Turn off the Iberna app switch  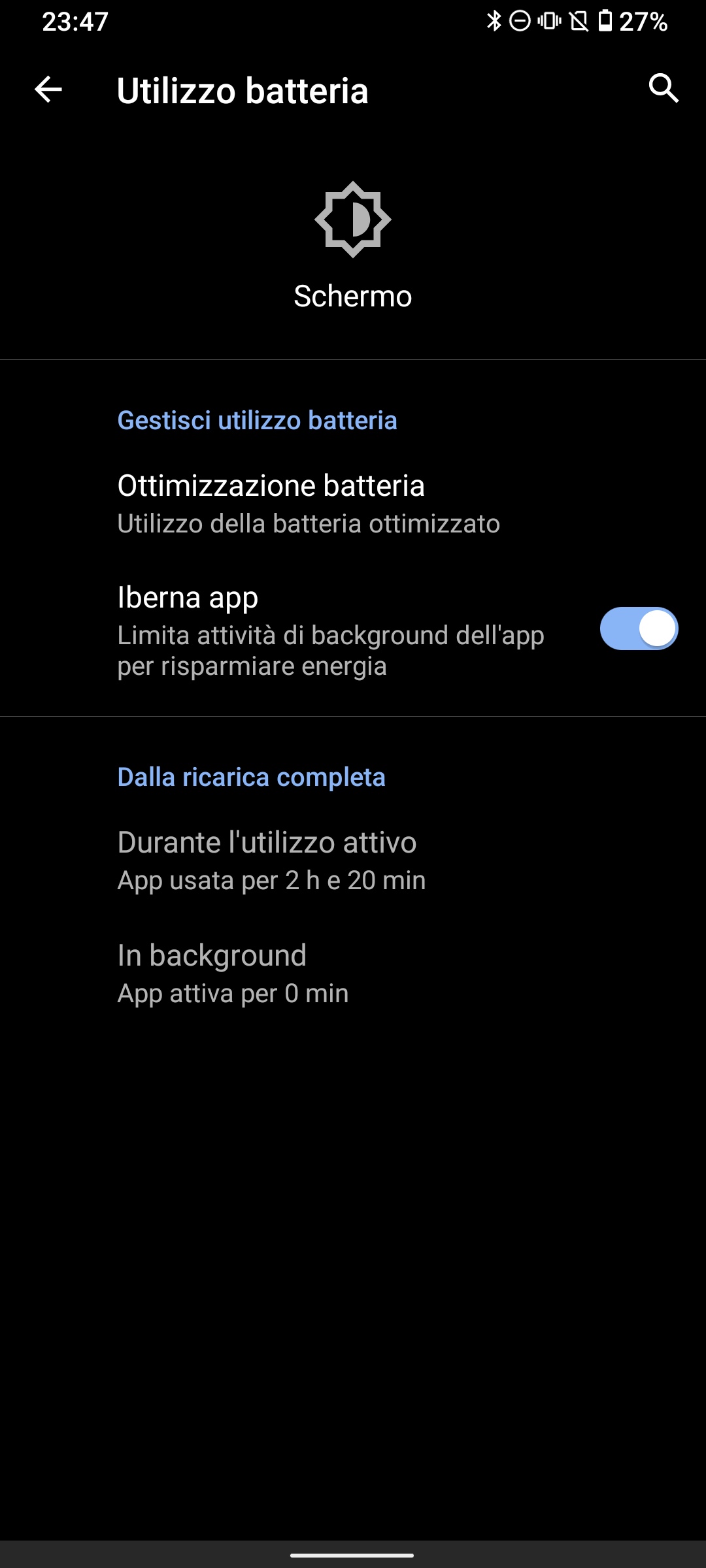coord(639,629)
